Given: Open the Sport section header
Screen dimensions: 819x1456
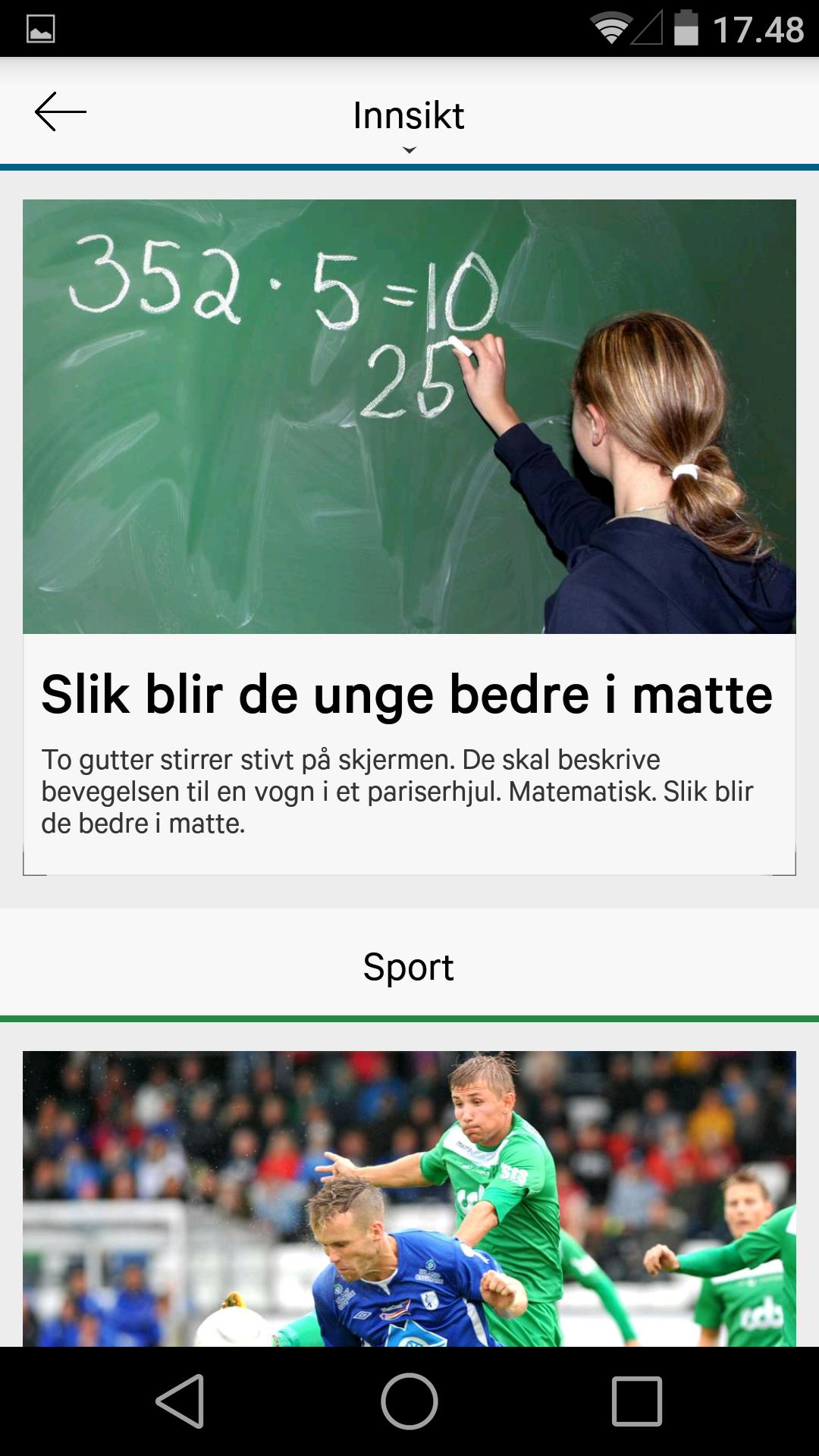Looking at the screenshot, I should point(409,968).
